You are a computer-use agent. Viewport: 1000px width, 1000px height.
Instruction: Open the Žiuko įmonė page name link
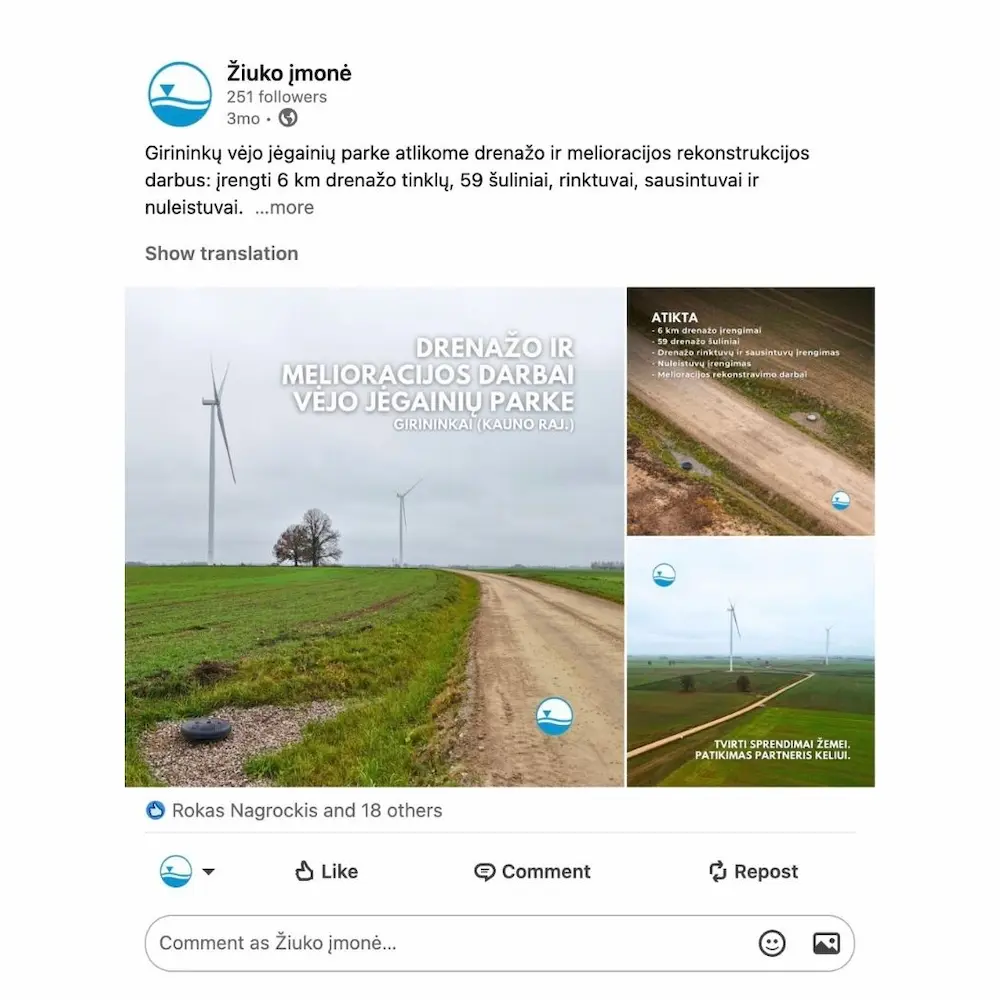coord(288,73)
